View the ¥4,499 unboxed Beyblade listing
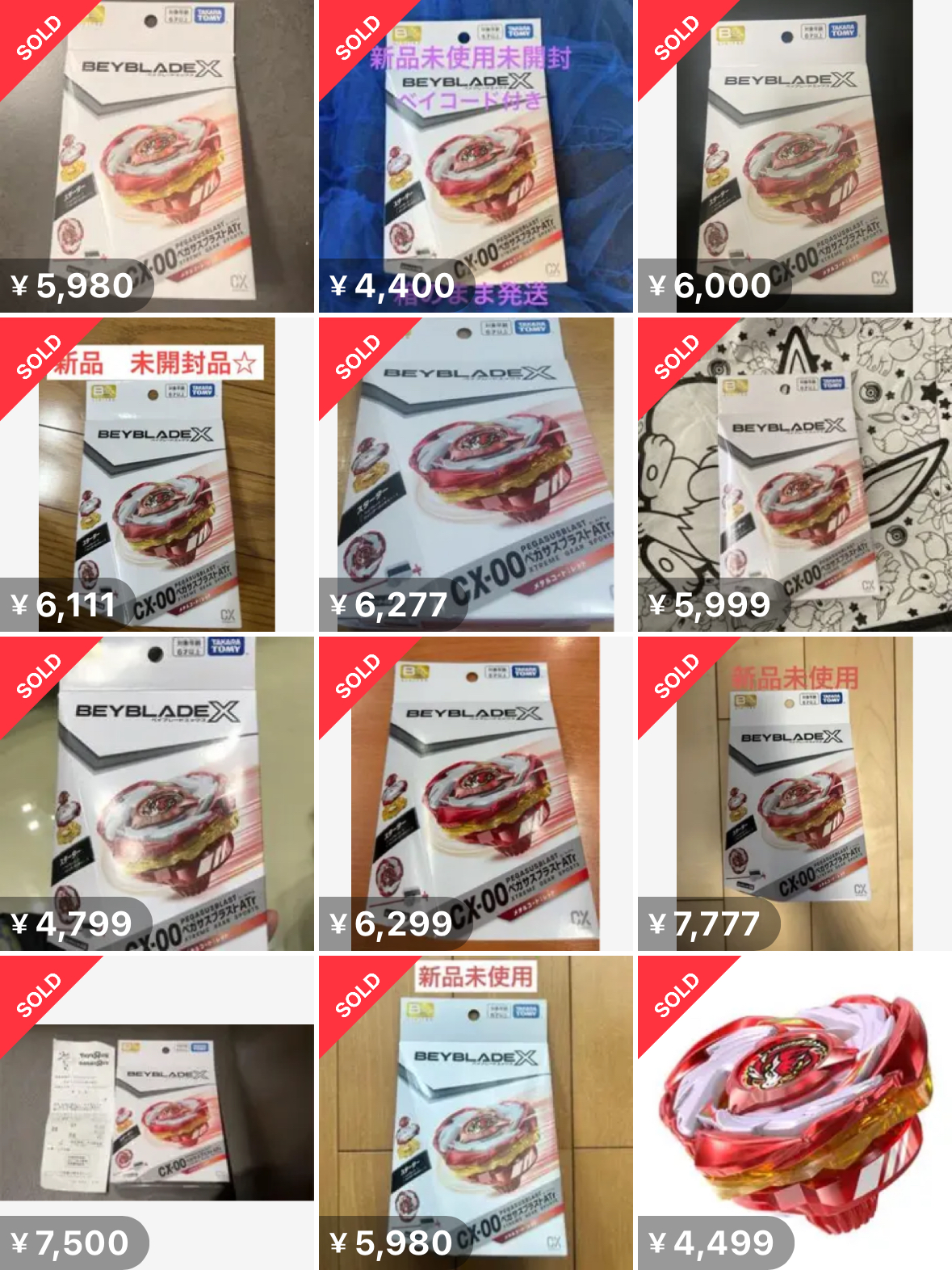Viewport: 952px width, 1270px height. pyautogui.click(x=795, y=1112)
